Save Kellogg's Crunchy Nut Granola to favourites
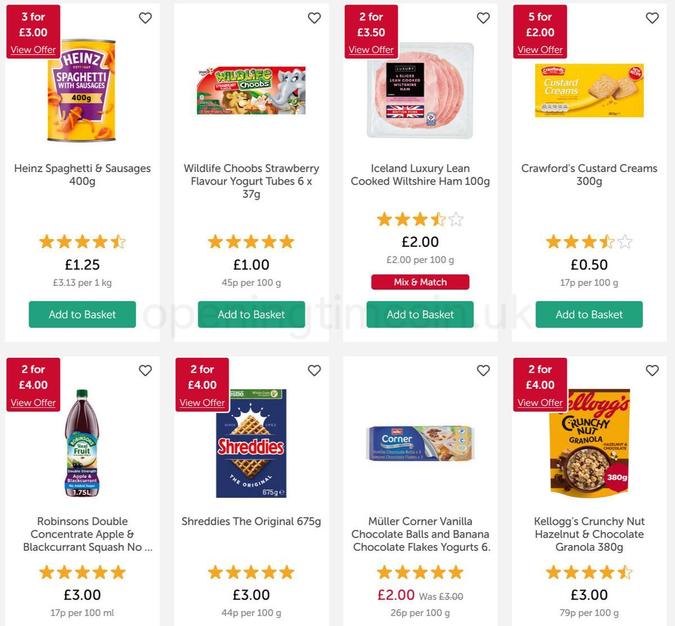The height and width of the screenshot is (626, 675). 652,371
